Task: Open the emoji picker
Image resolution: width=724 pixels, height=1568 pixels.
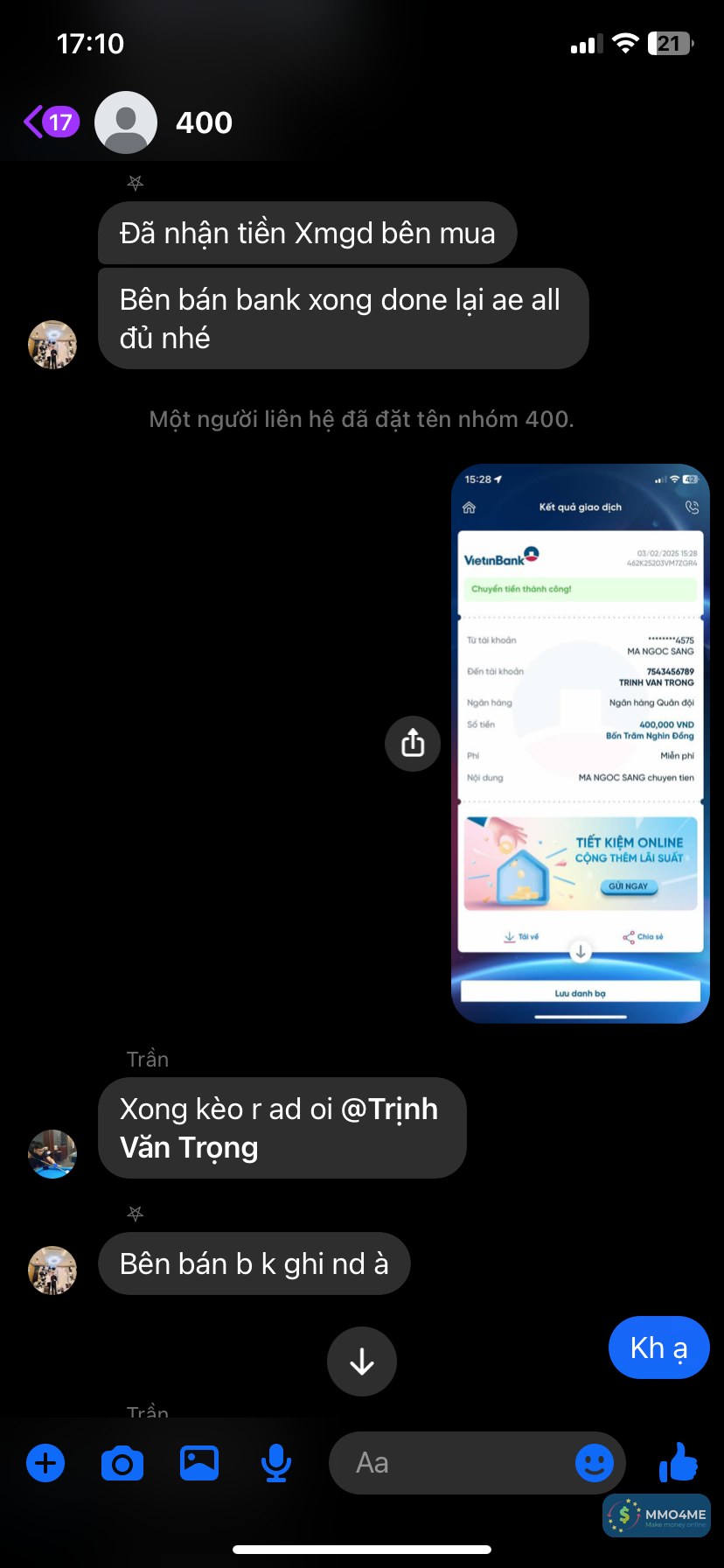Action: tap(595, 1463)
